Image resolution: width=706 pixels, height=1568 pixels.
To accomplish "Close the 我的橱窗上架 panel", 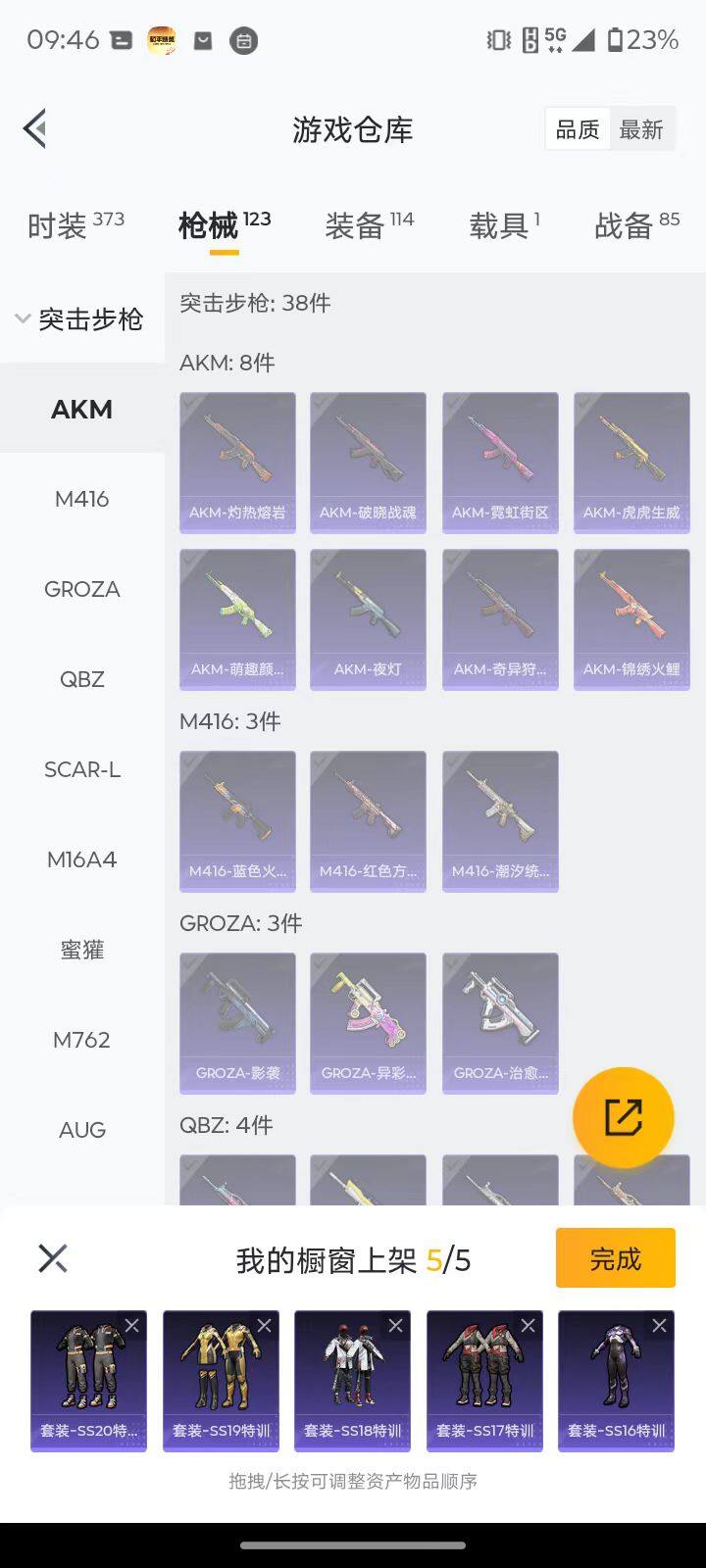I will tap(53, 1258).
